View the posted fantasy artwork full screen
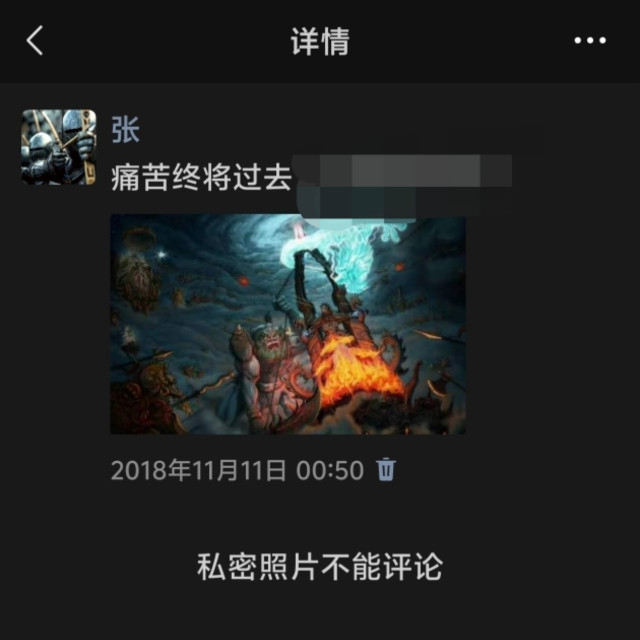 click(x=288, y=324)
